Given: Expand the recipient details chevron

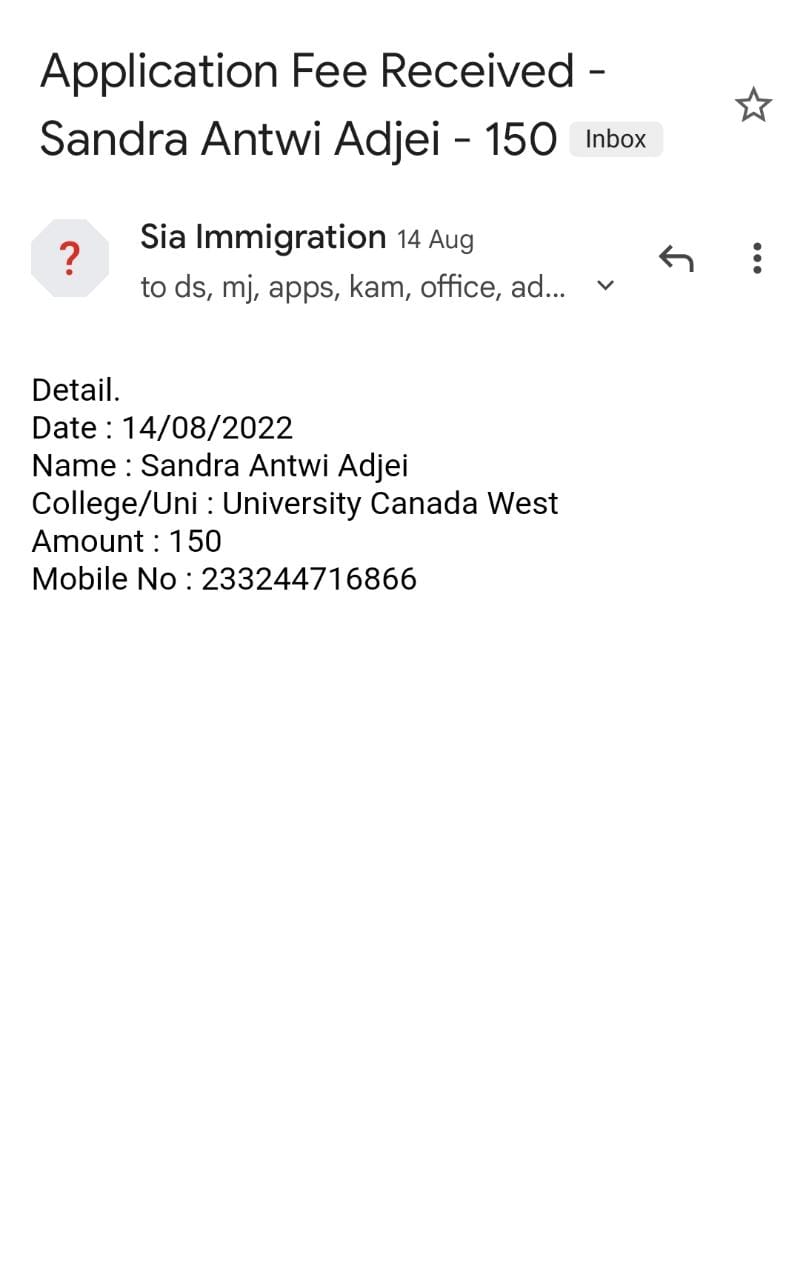Looking at the screenshot, I should pyautogui.click(x=605, y=287).
